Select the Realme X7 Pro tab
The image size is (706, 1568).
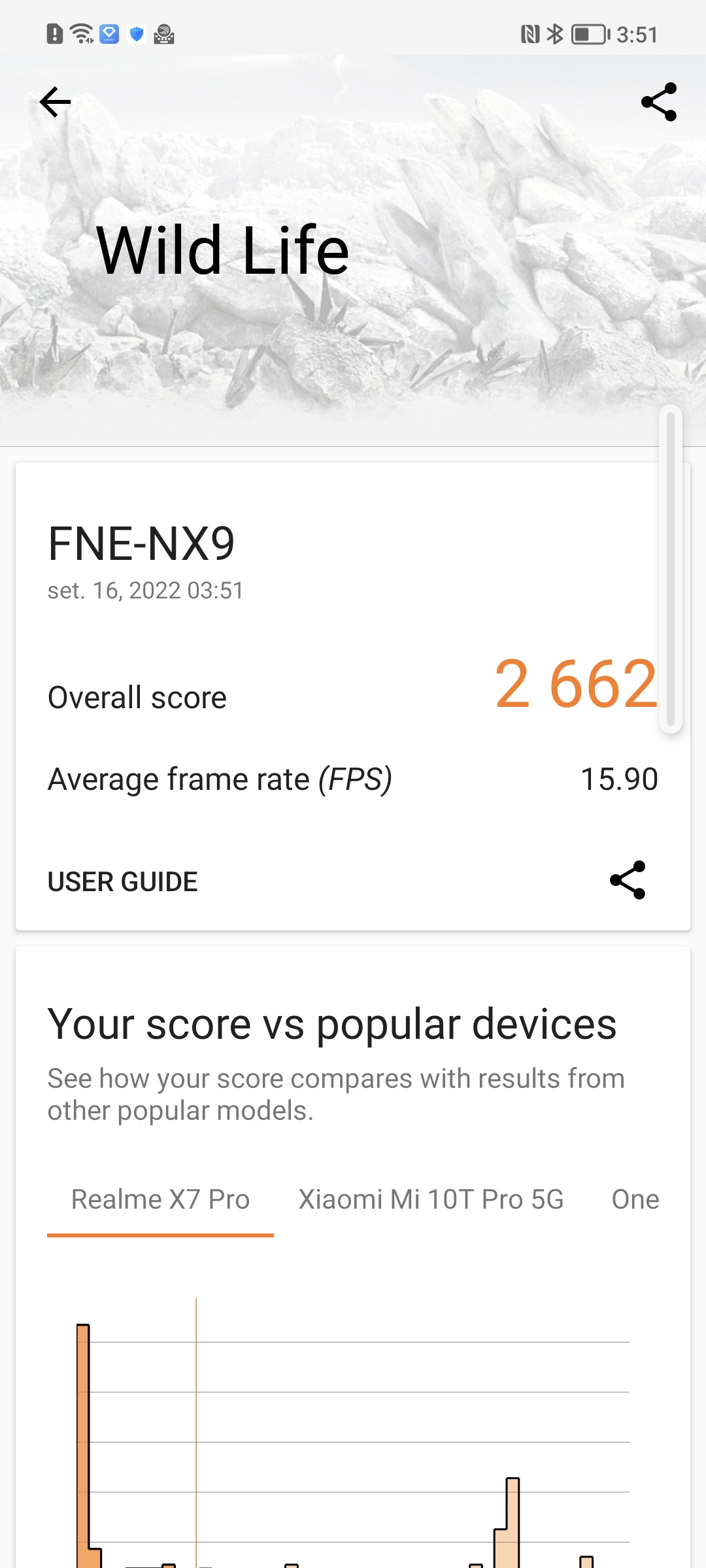point(160,1200)
